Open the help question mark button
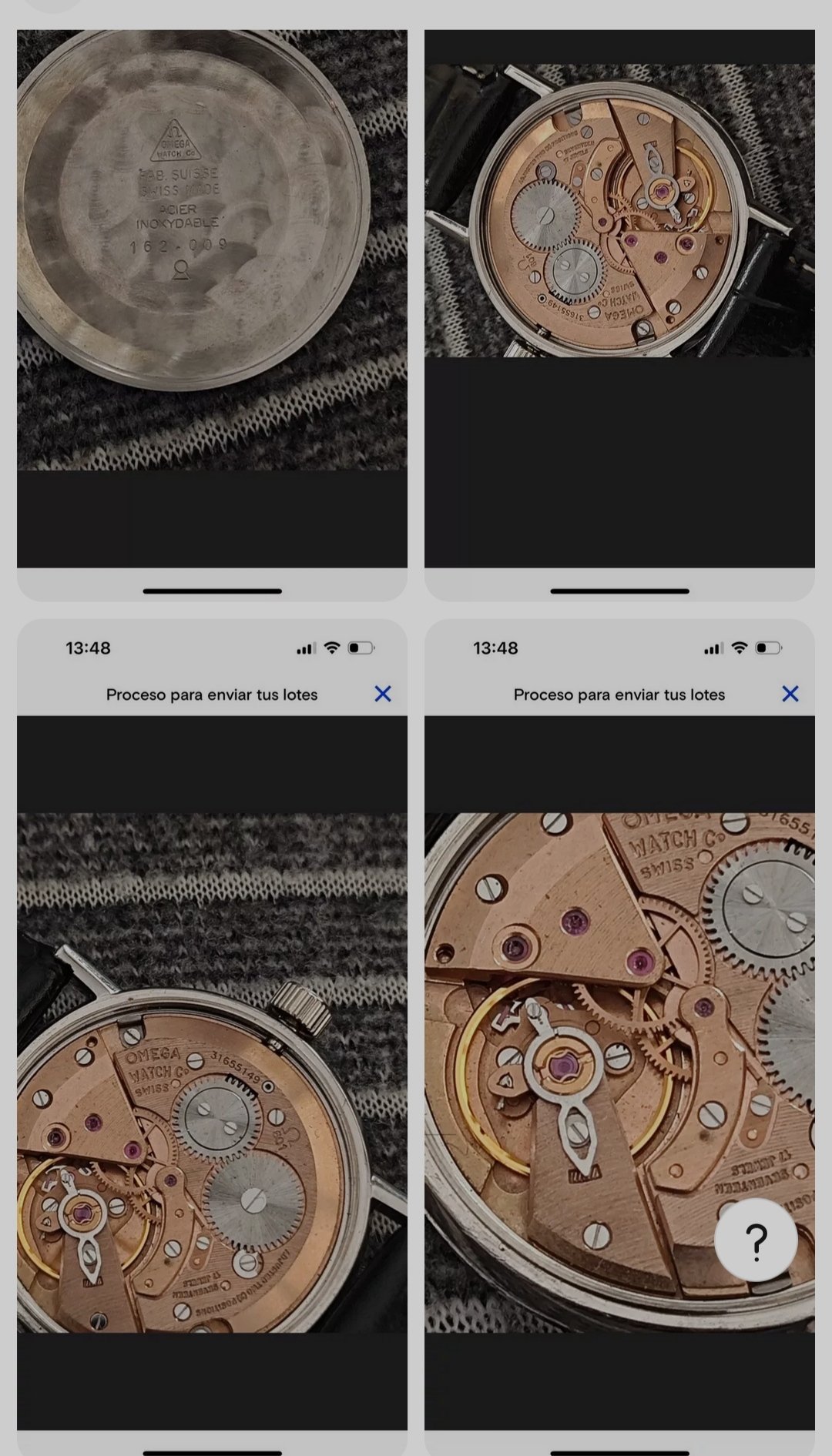The height and width of the screenshot is (1456, 832). tap(755, 1240)
